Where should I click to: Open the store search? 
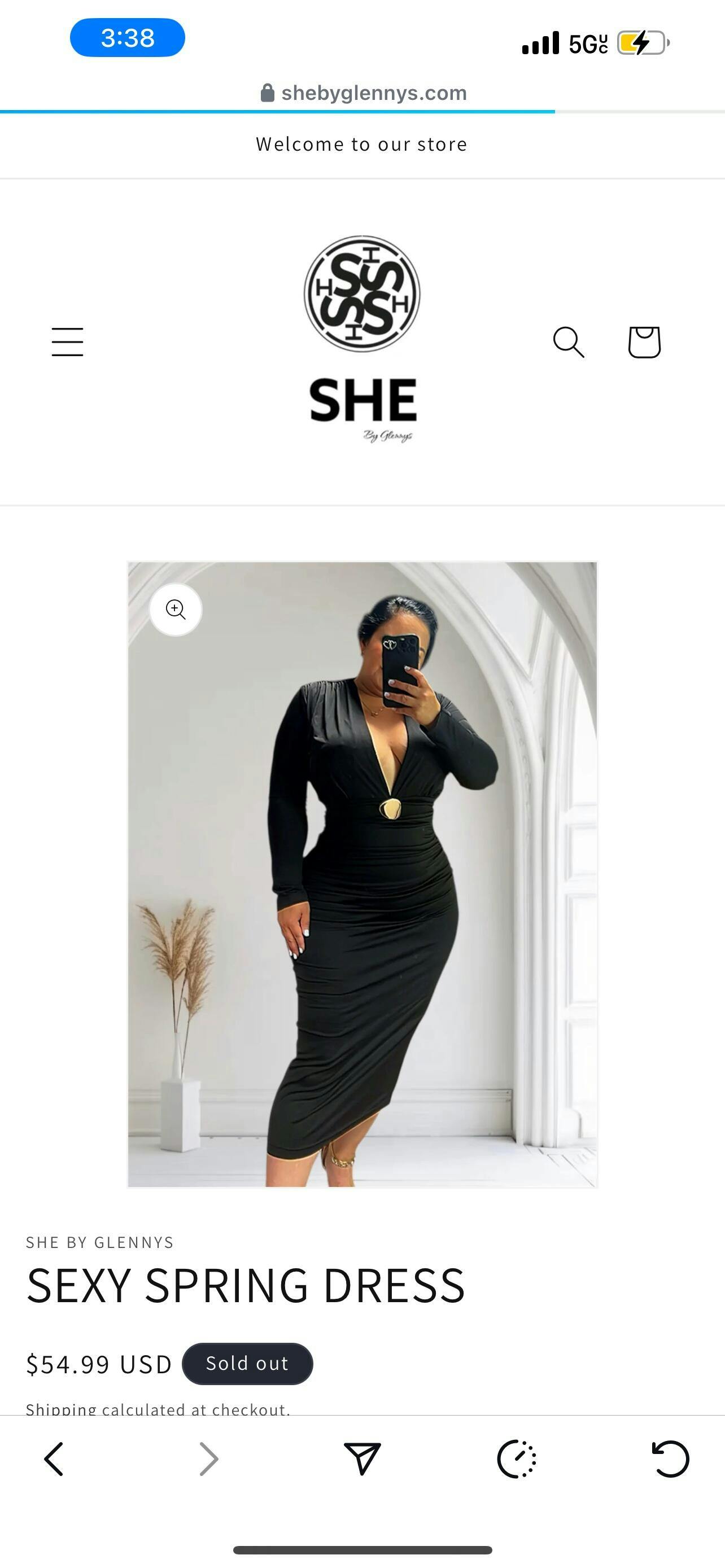(x=568, y=341)
